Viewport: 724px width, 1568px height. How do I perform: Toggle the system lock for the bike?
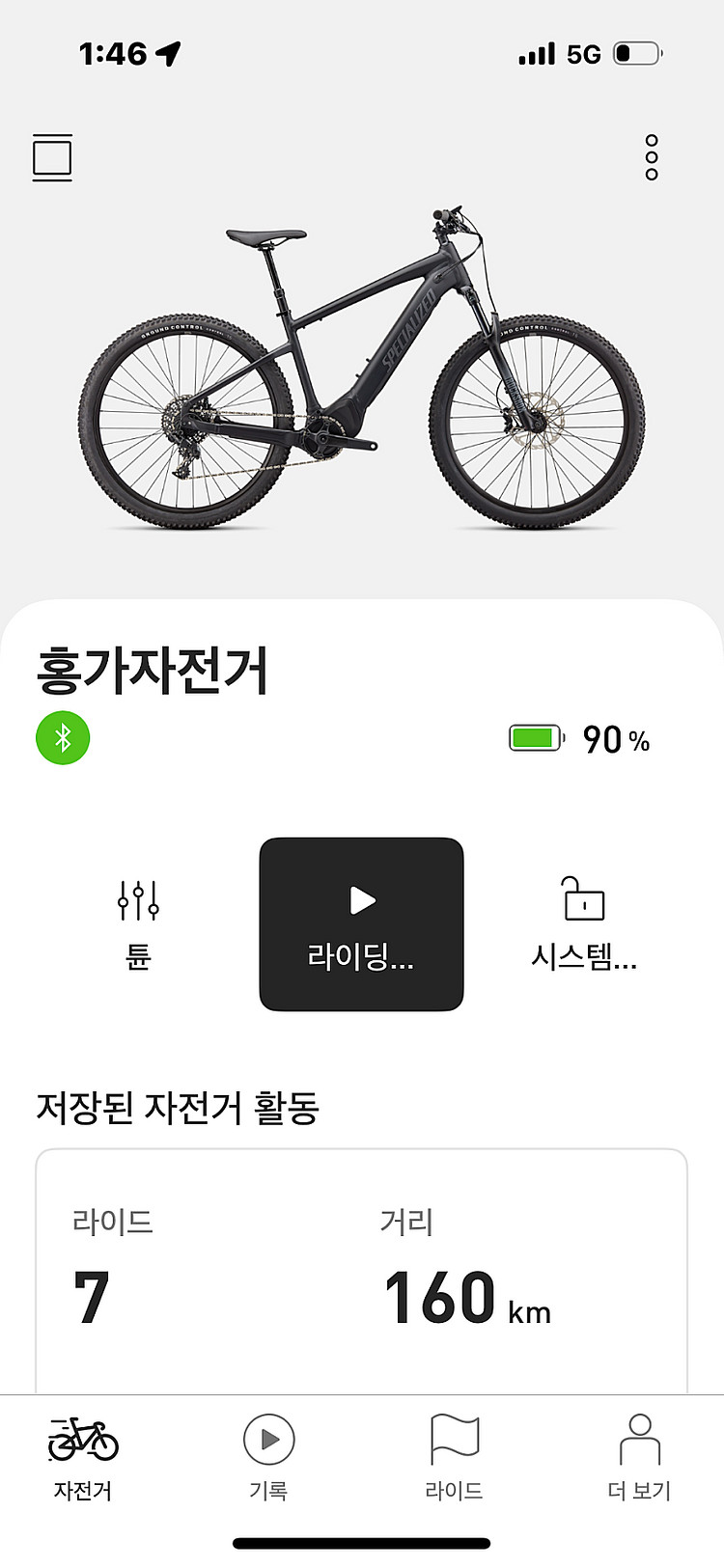583,923
